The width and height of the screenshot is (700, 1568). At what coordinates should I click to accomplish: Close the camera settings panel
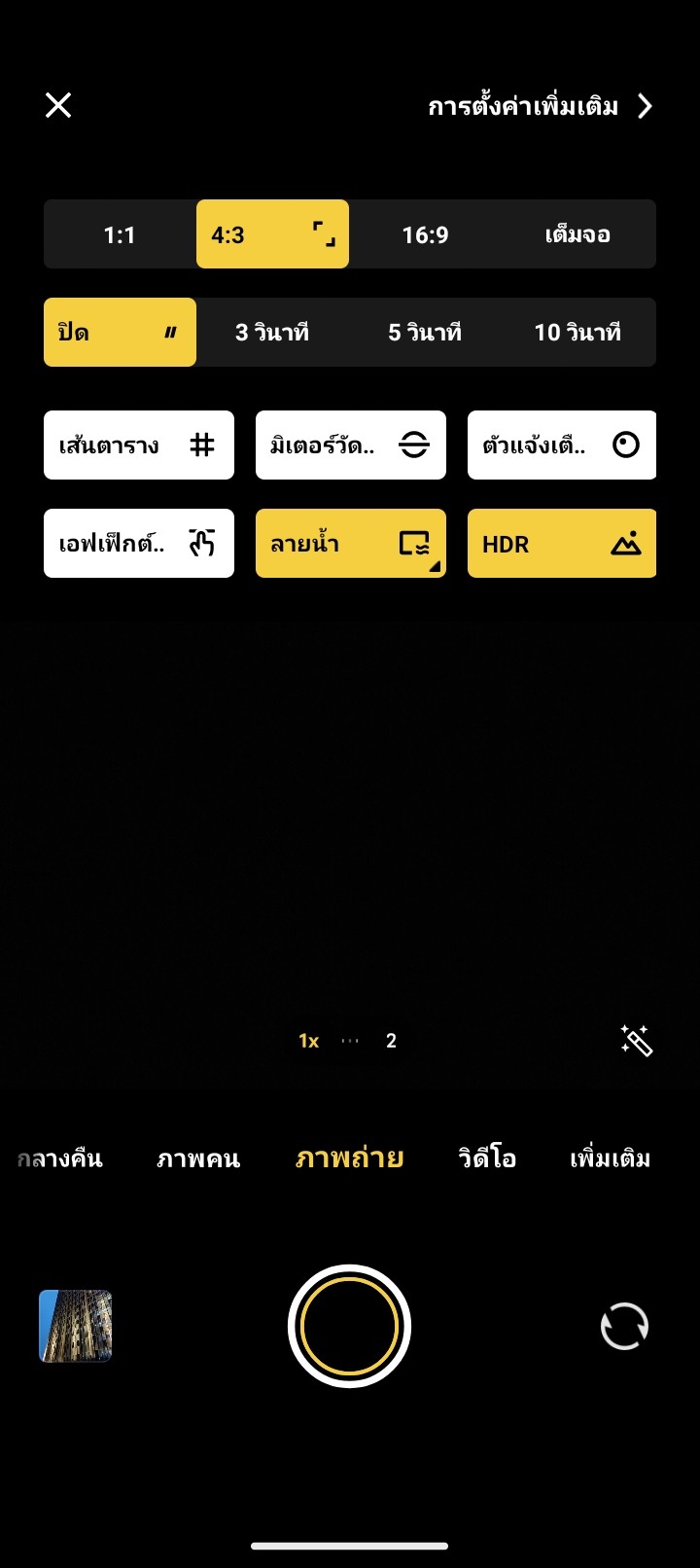[x=58, y=105]
